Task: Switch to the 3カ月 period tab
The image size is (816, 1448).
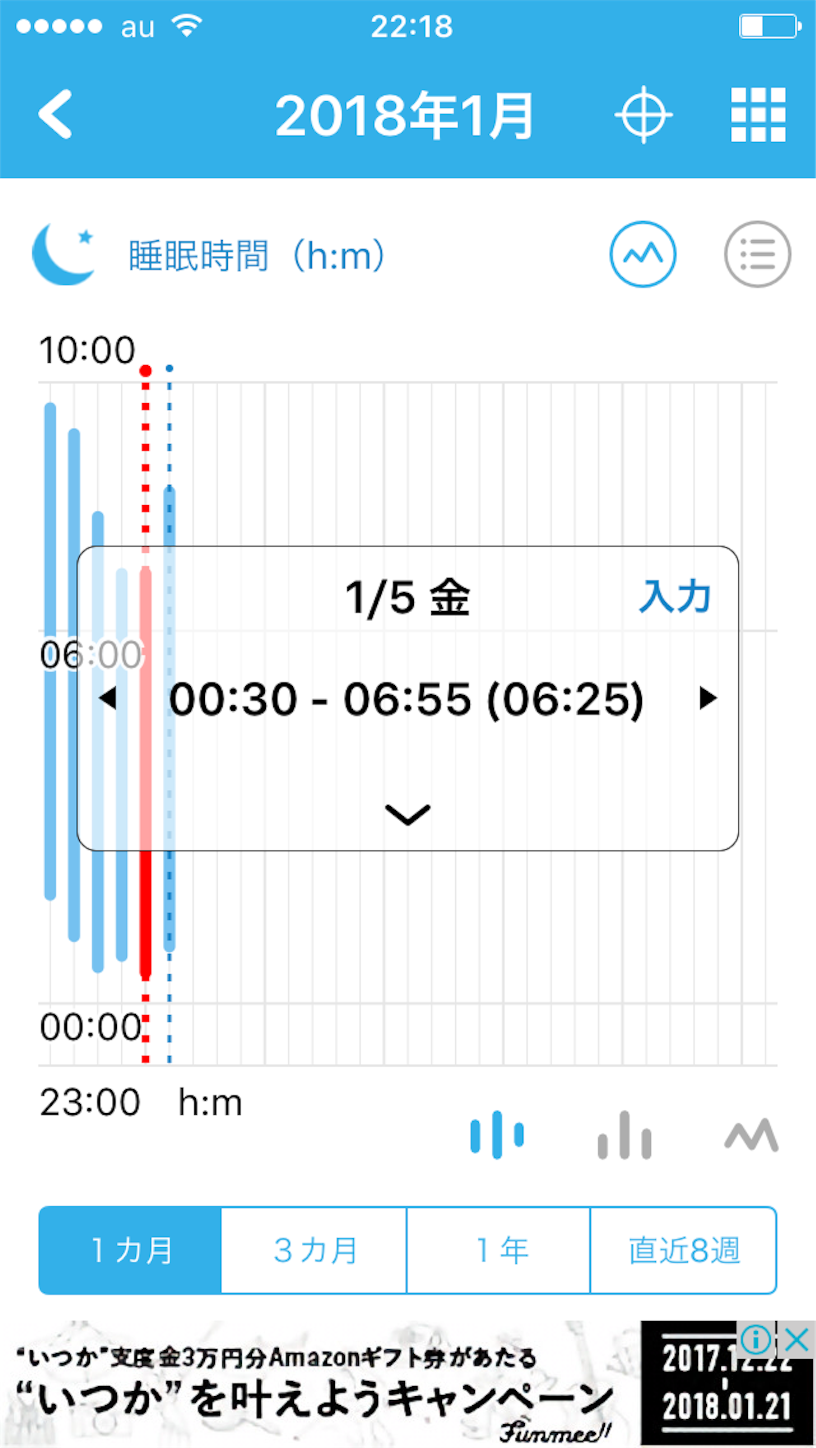Action: [x=314, y=1250]
